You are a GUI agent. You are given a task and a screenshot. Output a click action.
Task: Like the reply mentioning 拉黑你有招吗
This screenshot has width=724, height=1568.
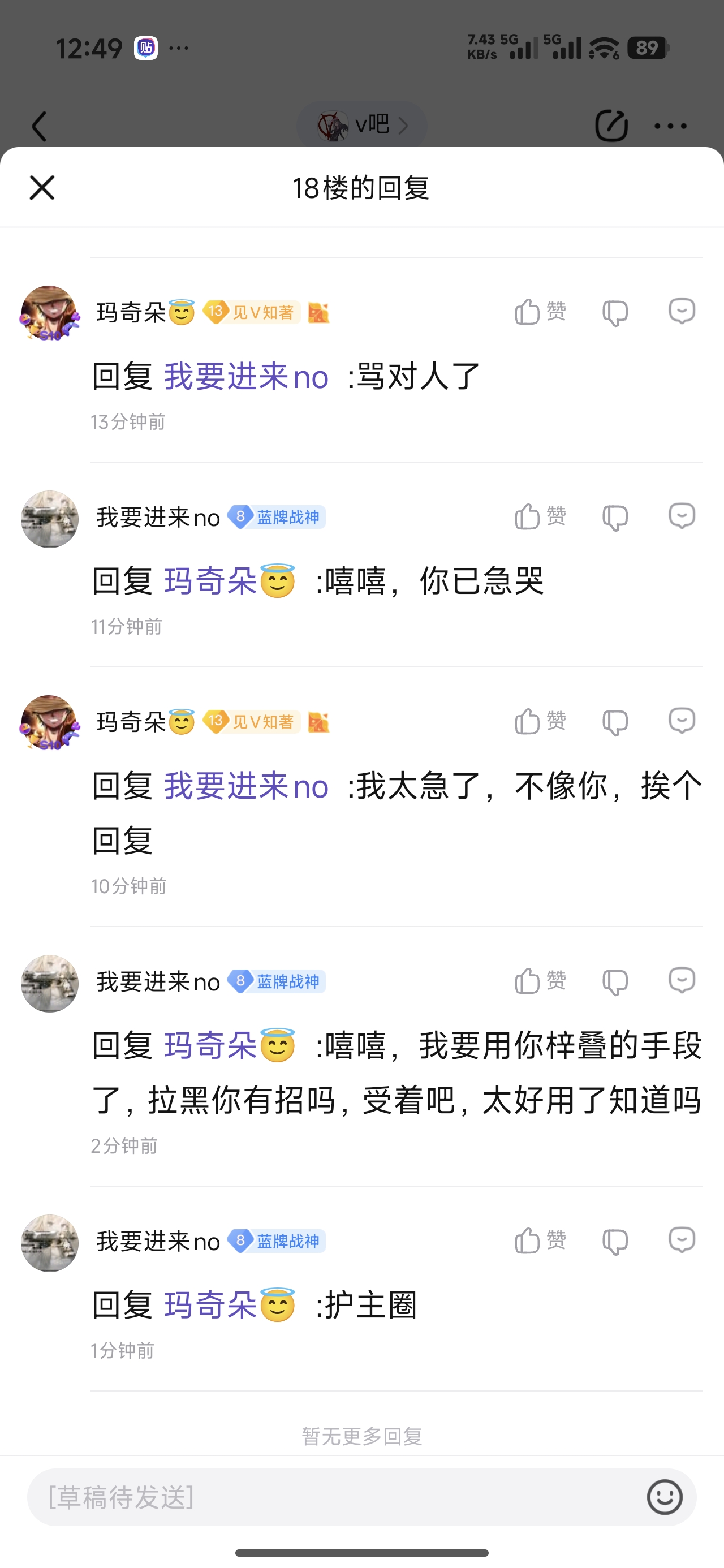point(540,981)
